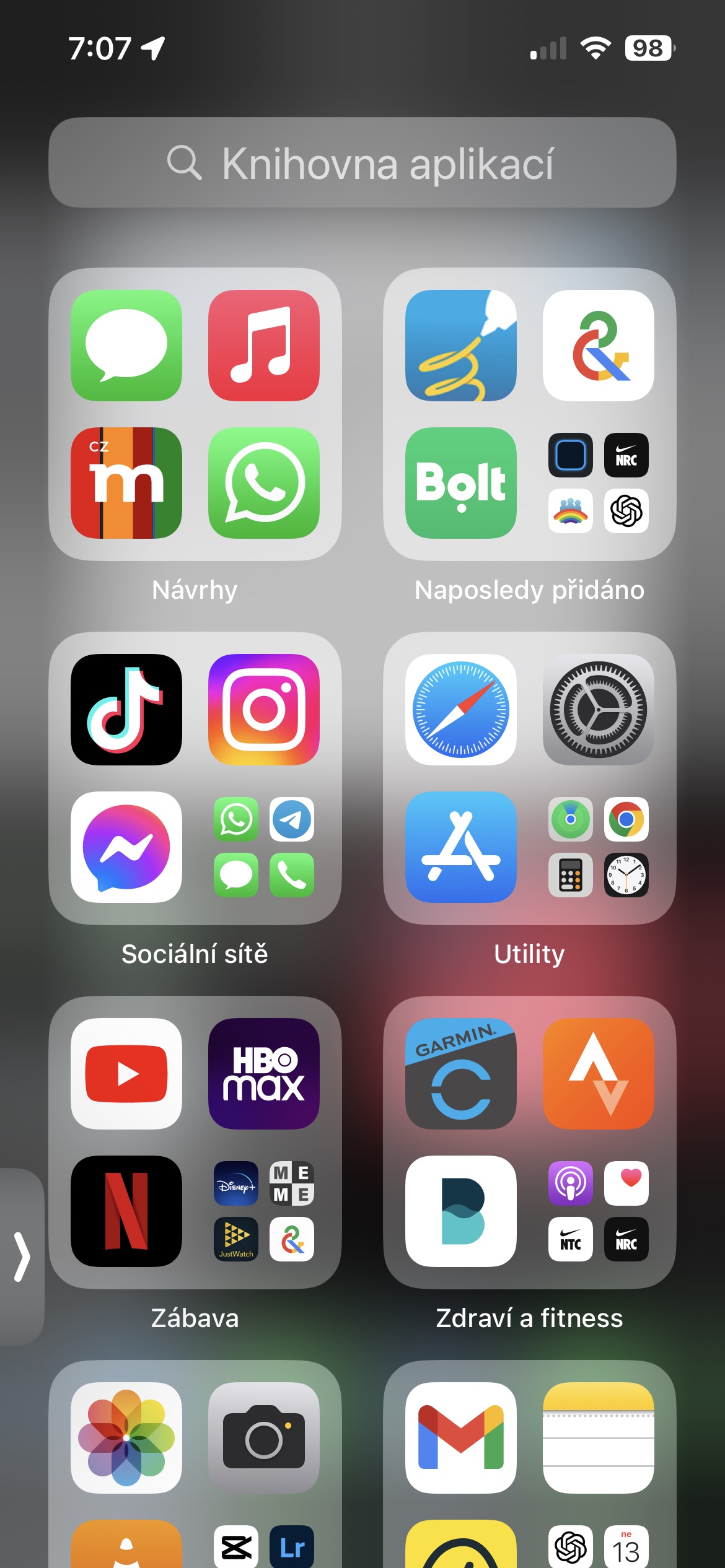Viewport: 725px width, 1568px height.
Task: Launch HBO Max
Action: click(x=264, y=1074)
